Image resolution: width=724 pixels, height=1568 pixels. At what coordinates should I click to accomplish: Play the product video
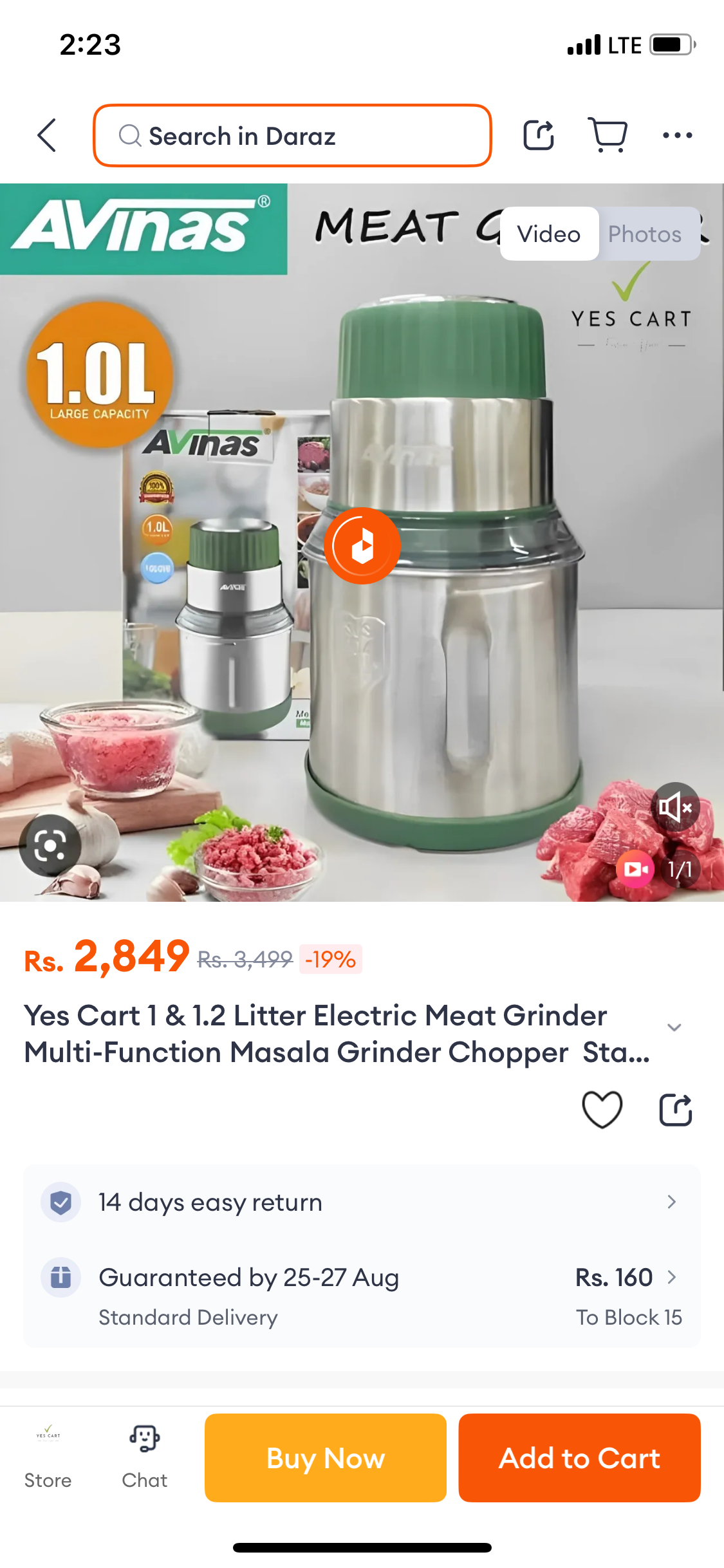pyautogui.click(x=362, y=546)
